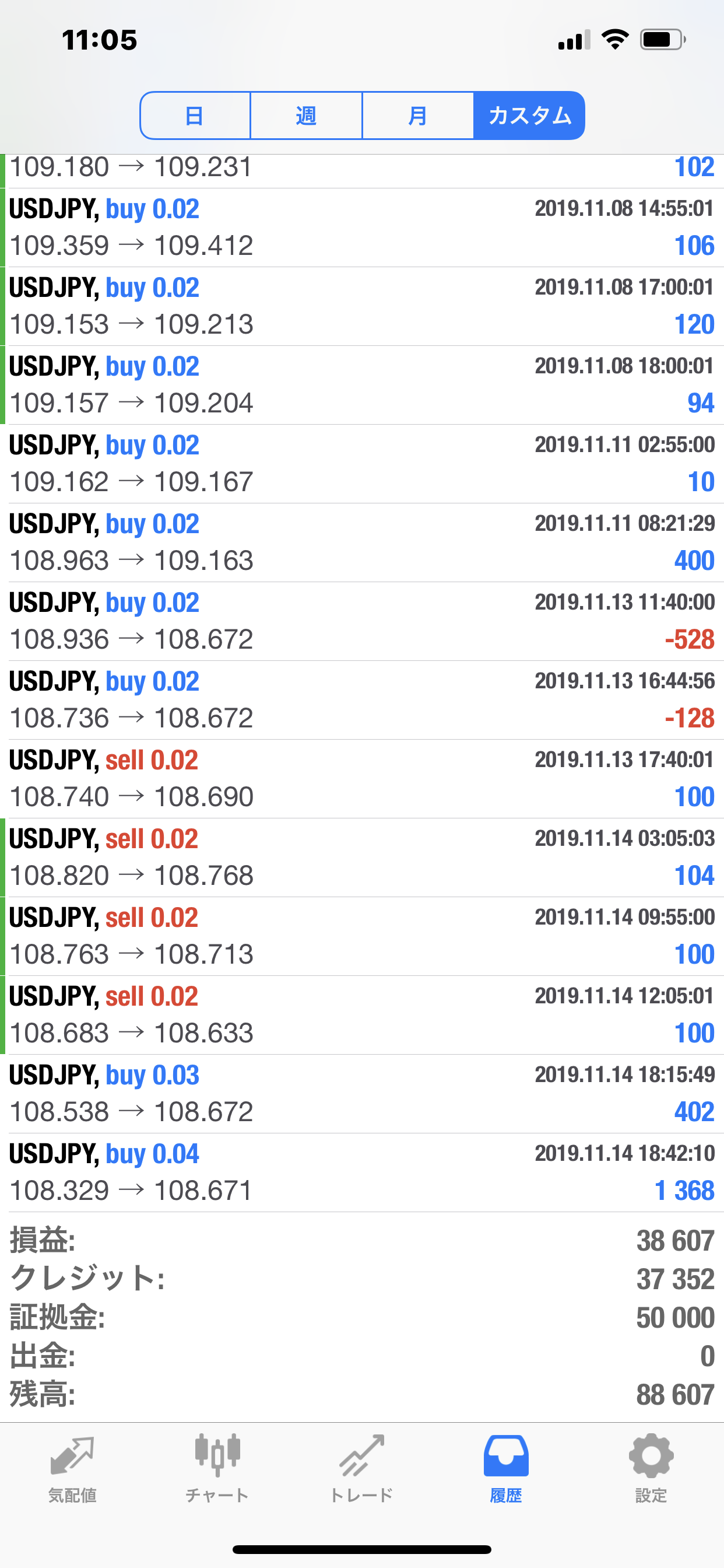Select the 週 (week) period tab
The image size is (724, 1568).
(x=306, y=116)
